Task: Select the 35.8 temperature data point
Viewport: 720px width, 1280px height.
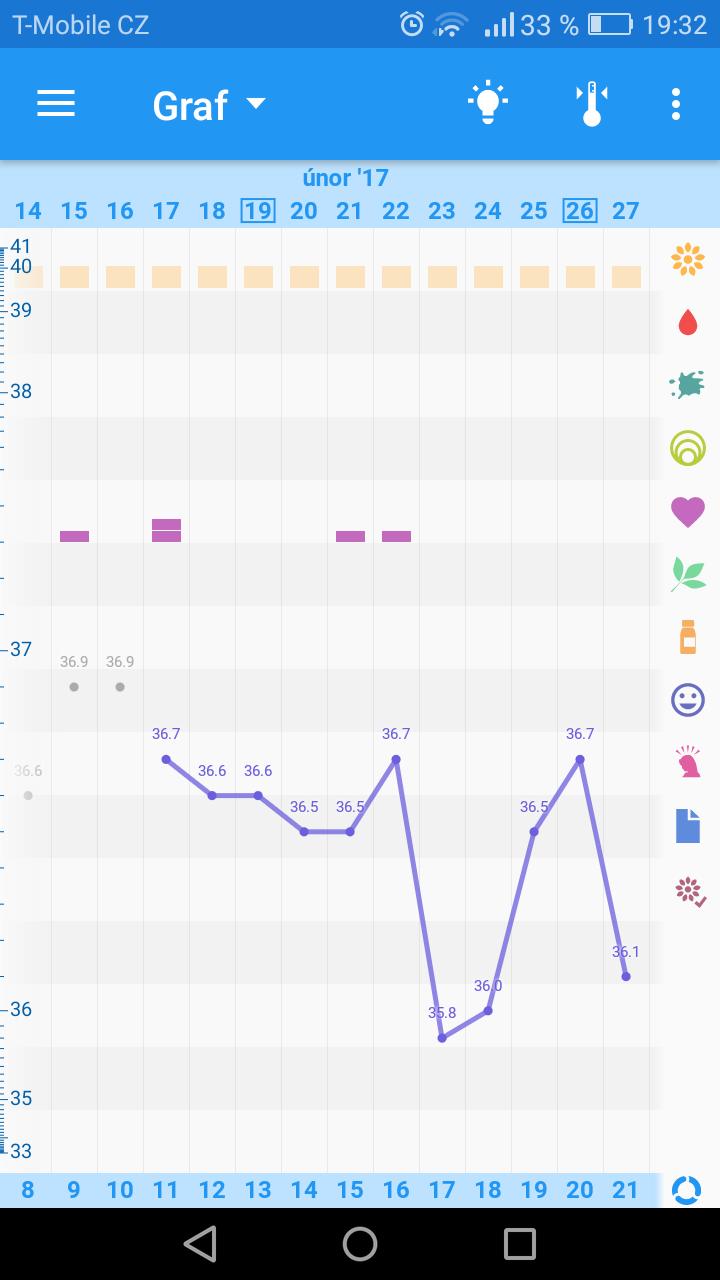Action: coord(442,1038)
